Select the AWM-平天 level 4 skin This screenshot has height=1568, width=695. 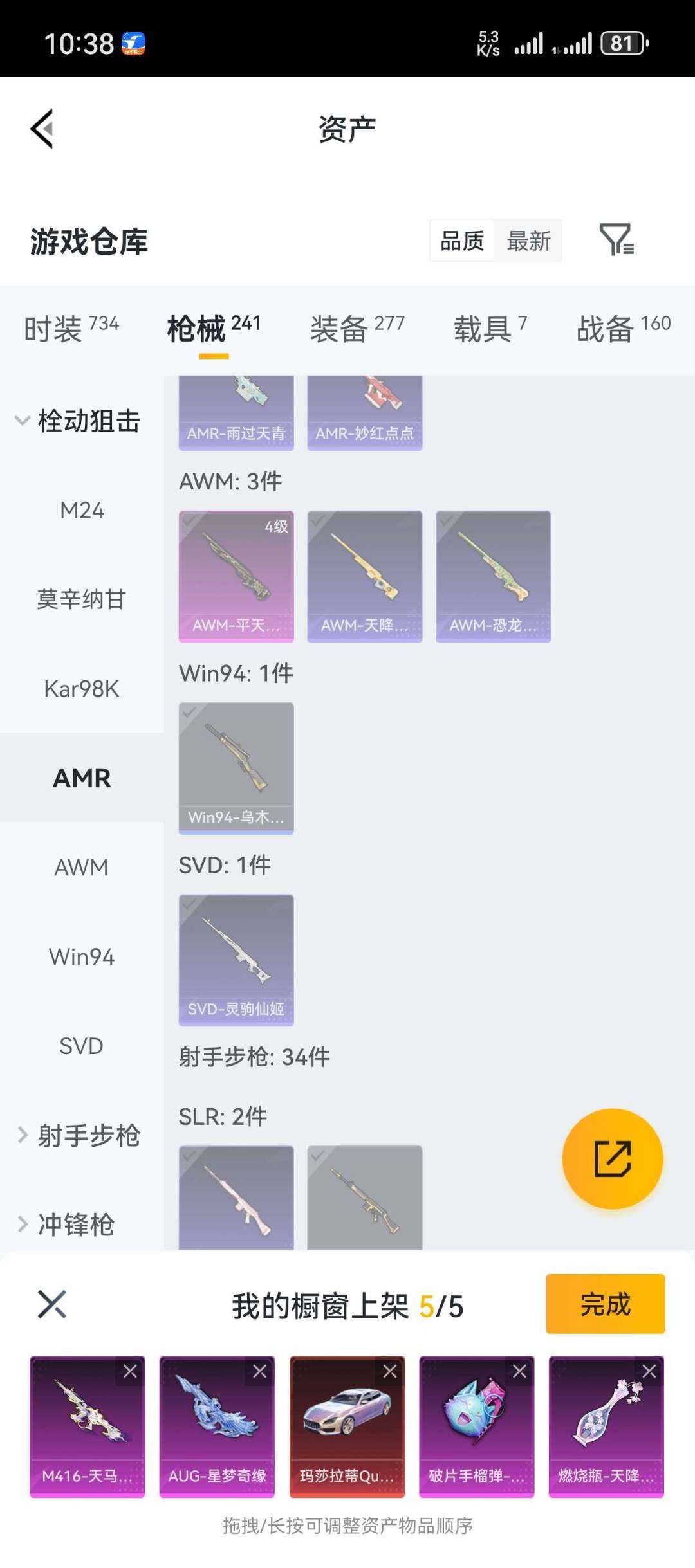[236, 576]
